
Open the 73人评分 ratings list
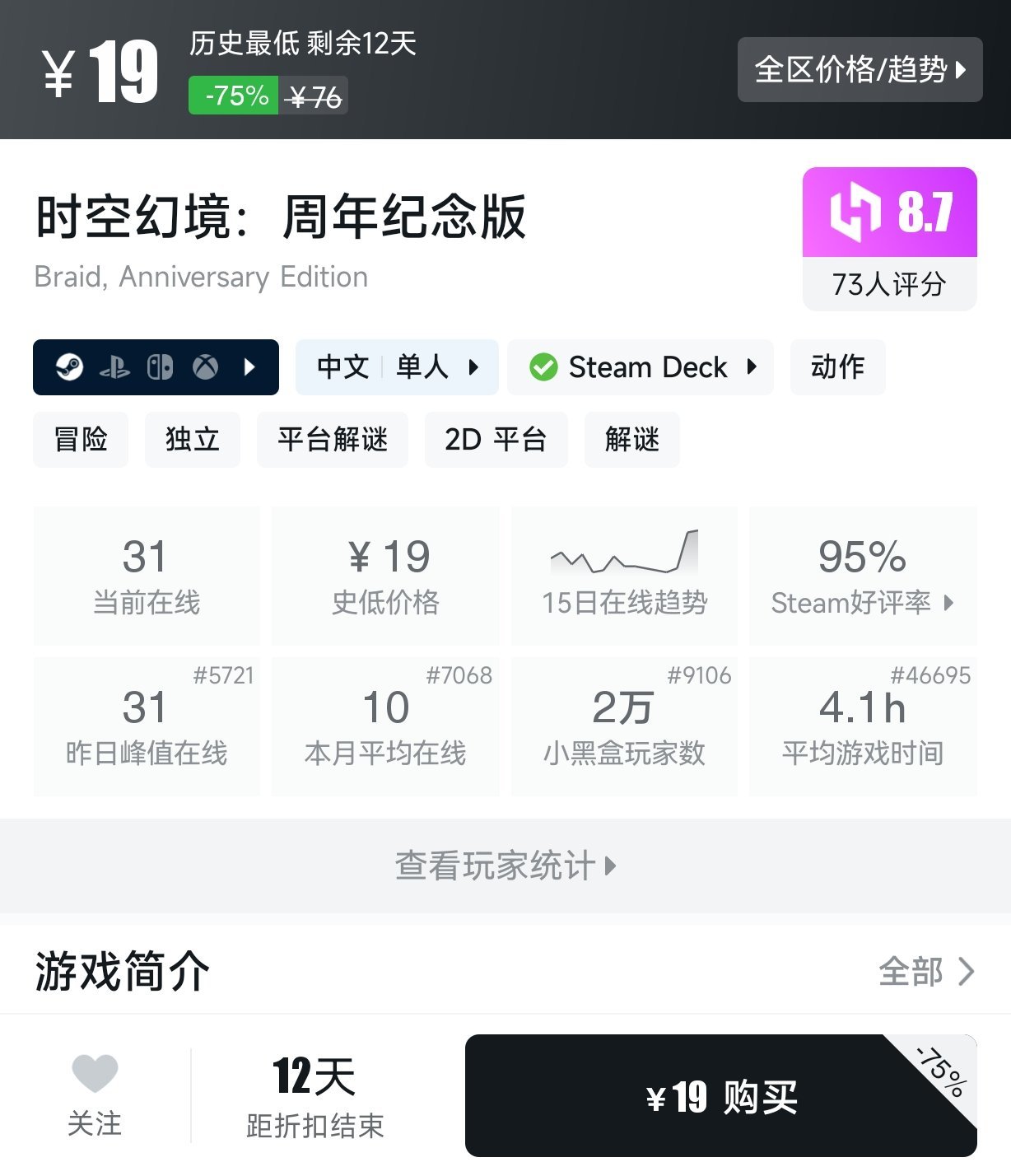tap(889, 286)
